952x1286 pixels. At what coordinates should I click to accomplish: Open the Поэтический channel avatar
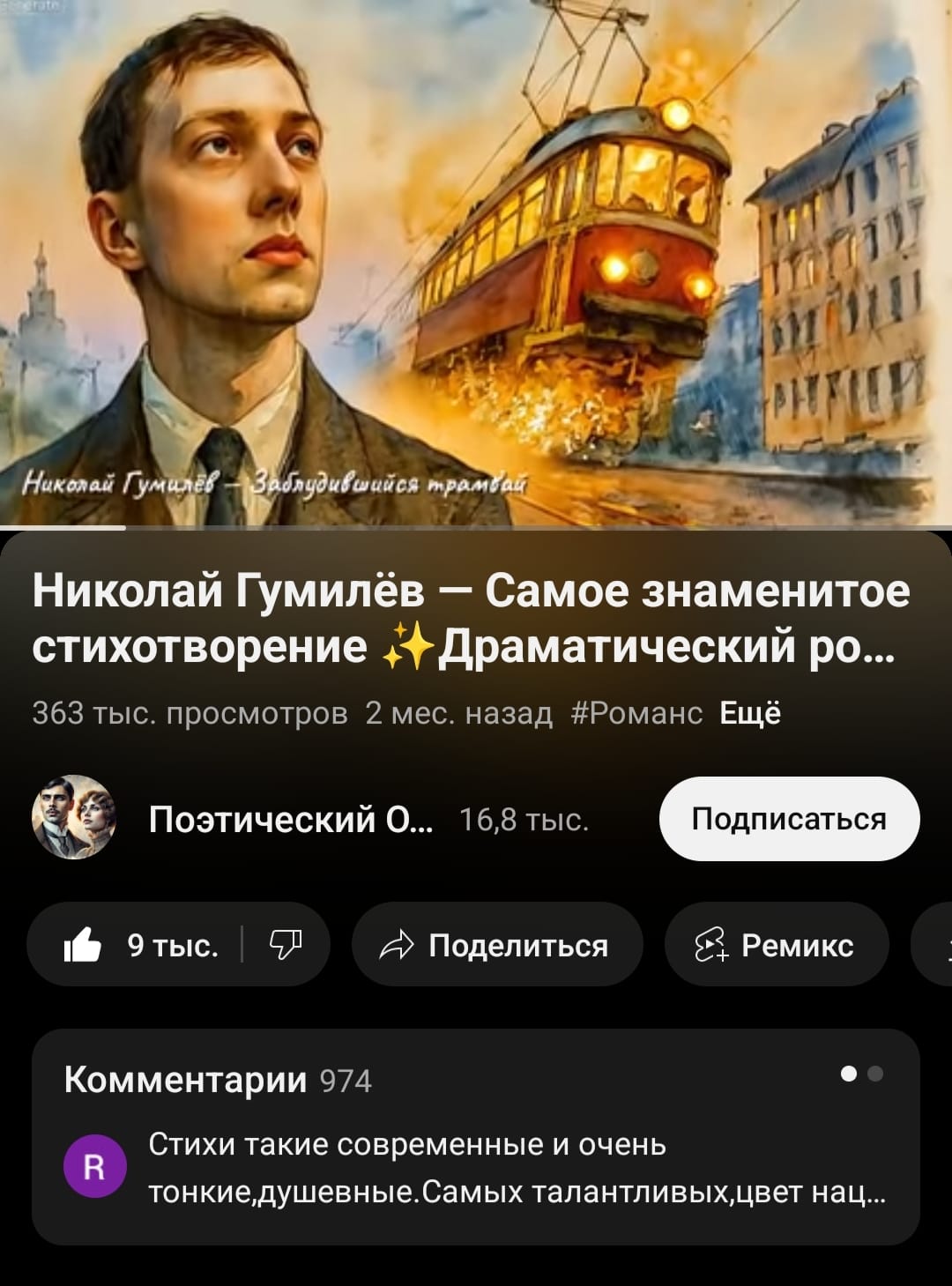click(x=74, y=818)
